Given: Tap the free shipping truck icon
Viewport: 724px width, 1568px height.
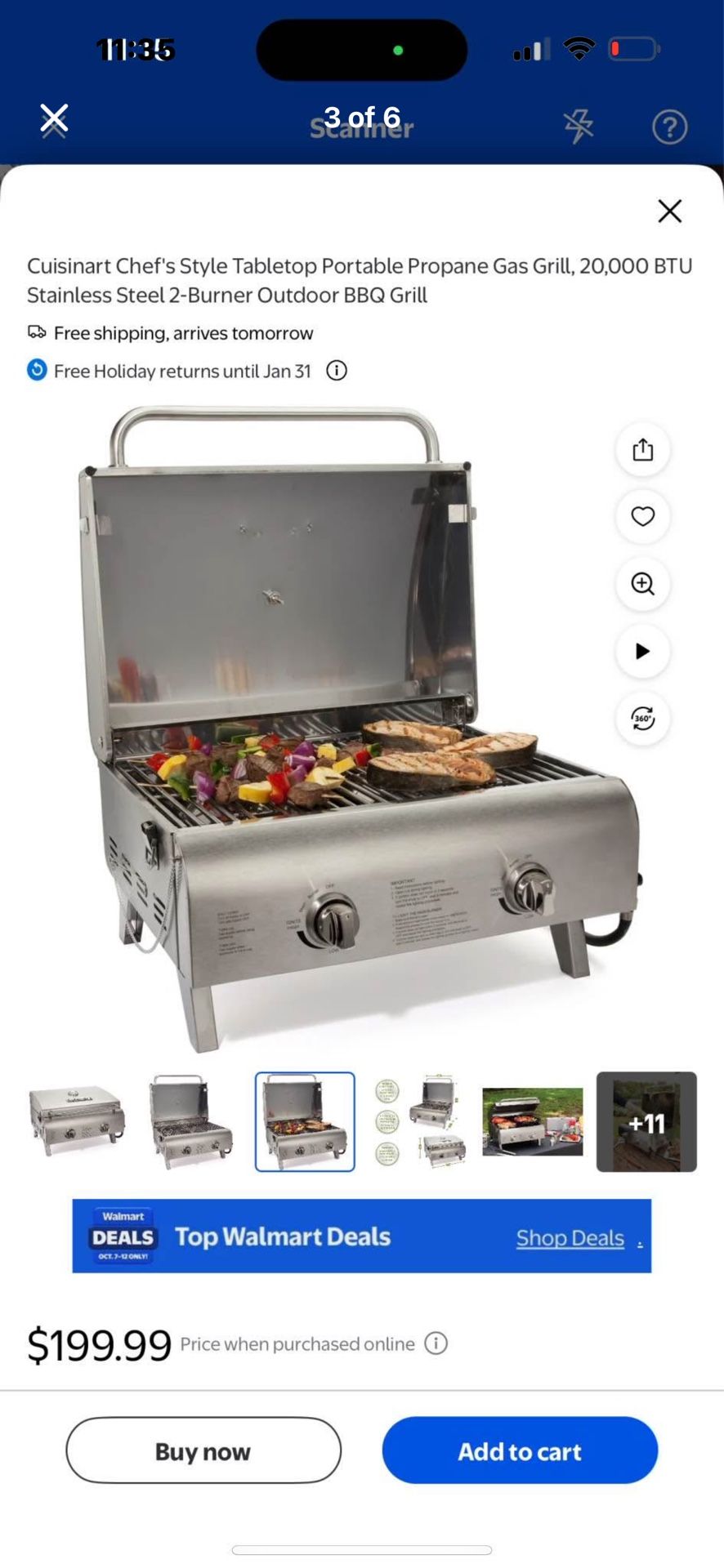Looking at the screenshot, I should click(x=36, y=332).
